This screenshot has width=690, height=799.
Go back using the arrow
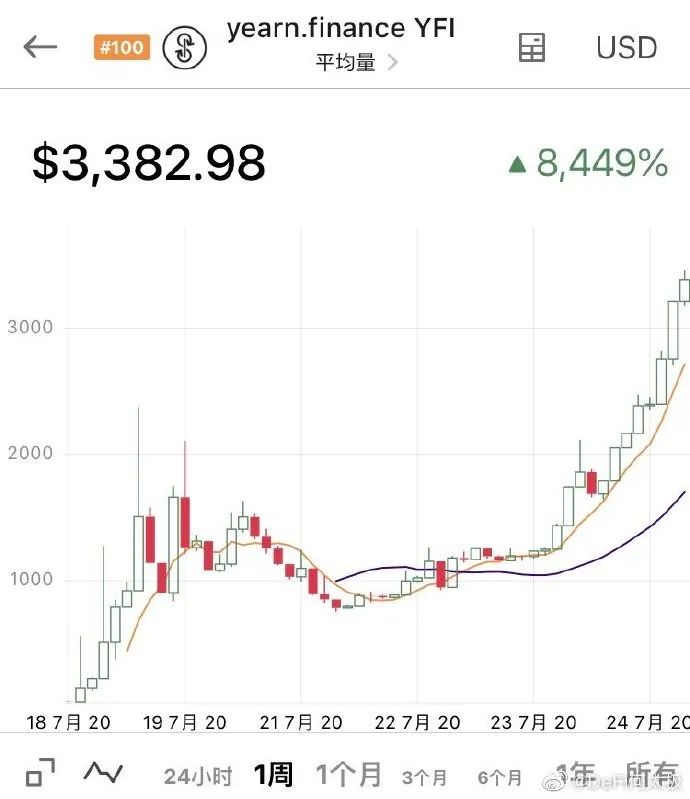(41, 47)
